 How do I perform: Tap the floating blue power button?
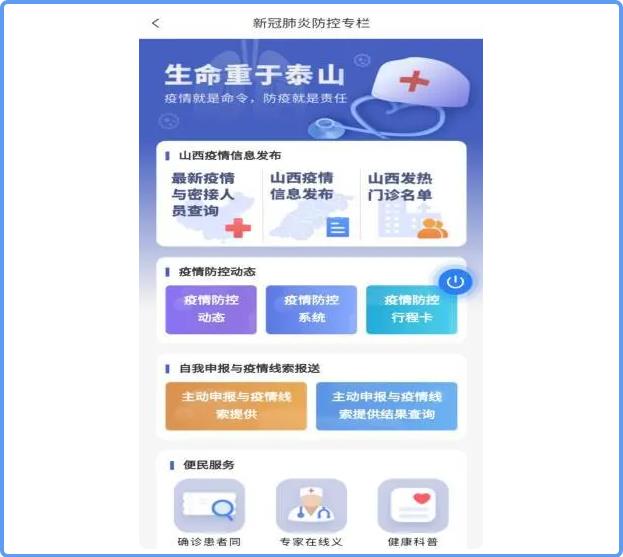[456, 282]
